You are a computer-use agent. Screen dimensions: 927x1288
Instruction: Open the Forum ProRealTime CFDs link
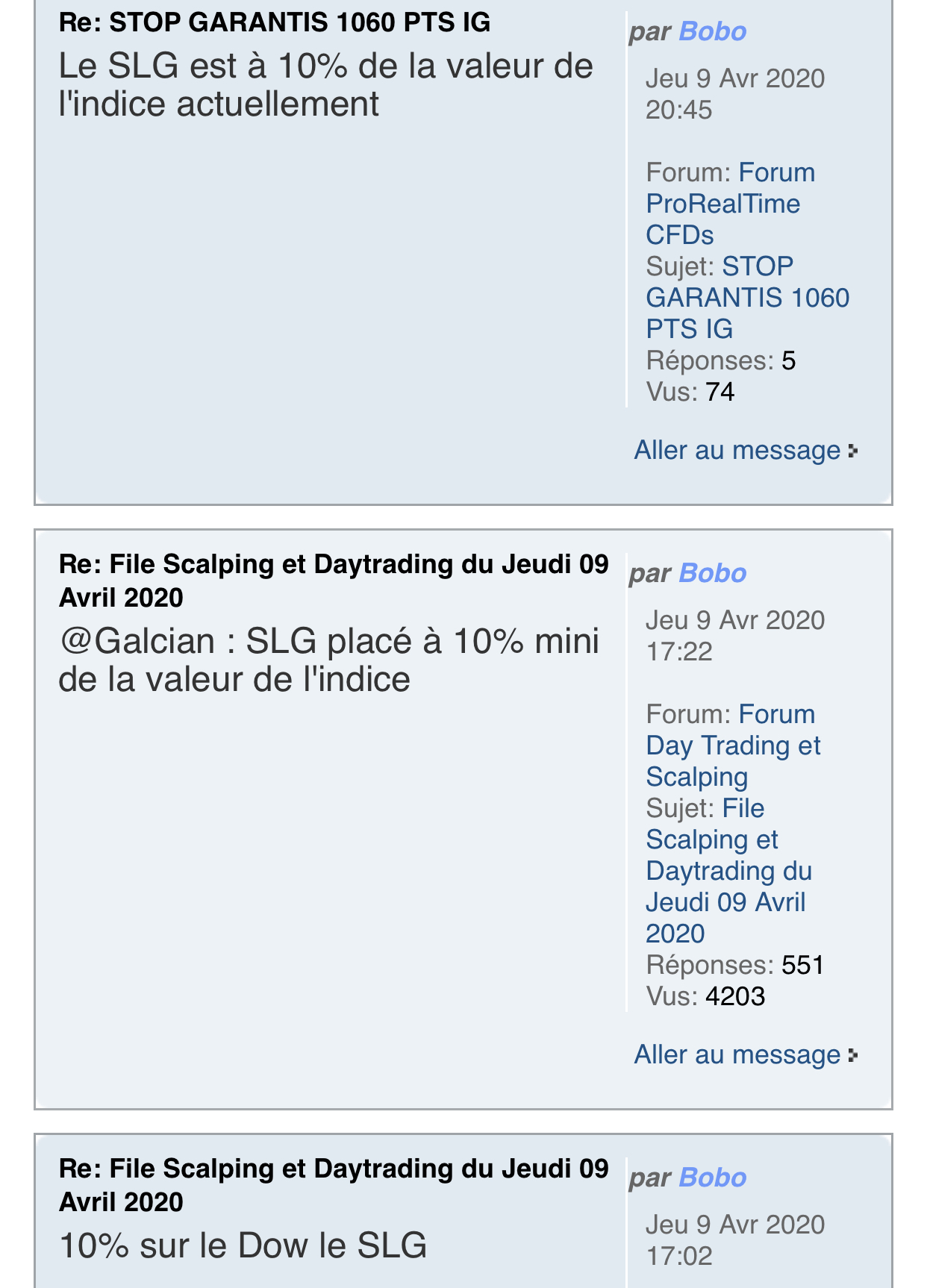pos(722,204)
